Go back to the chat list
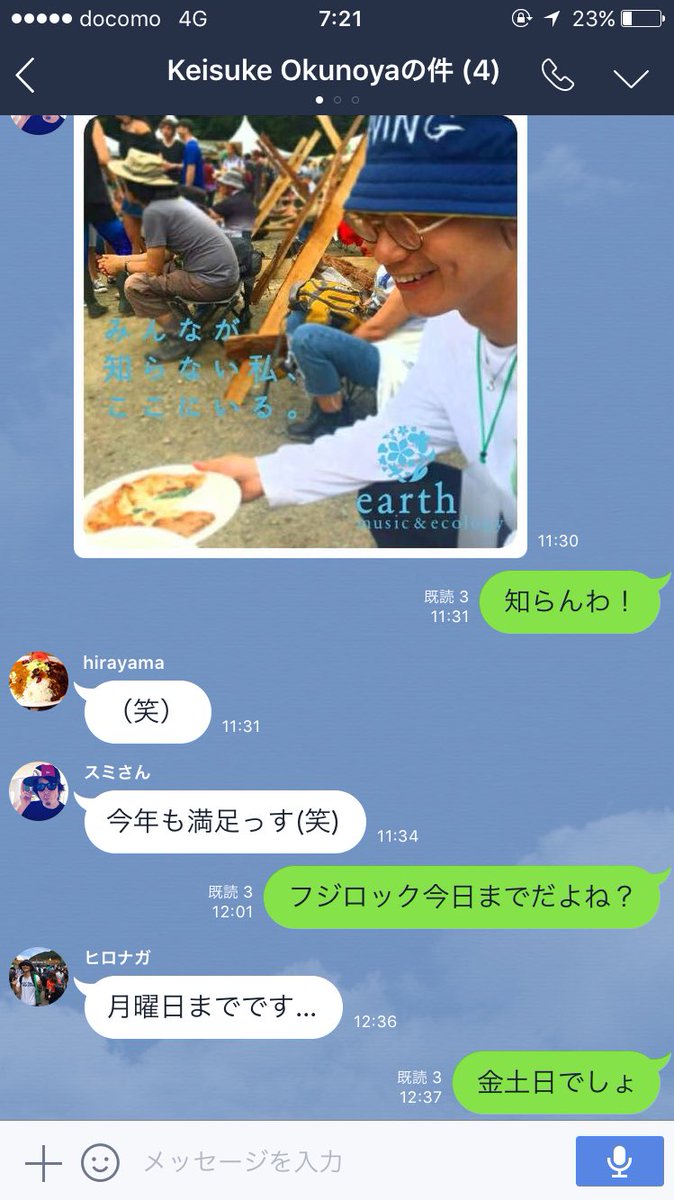Image resolution: width=674 pixels, height=1200 pixels. click(x=26, y=76)
